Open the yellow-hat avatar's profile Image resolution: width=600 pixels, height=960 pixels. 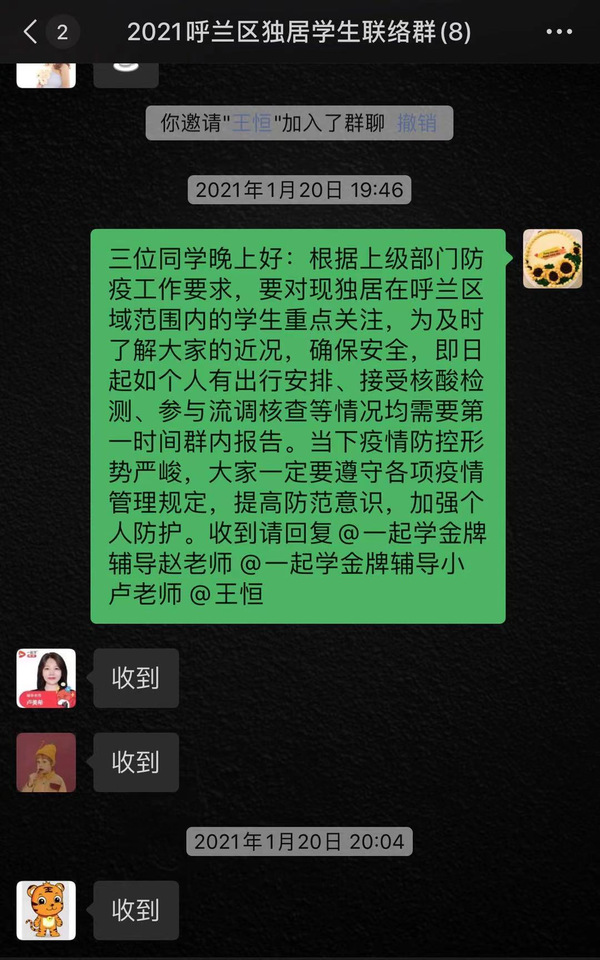click(x=46, y=762)
